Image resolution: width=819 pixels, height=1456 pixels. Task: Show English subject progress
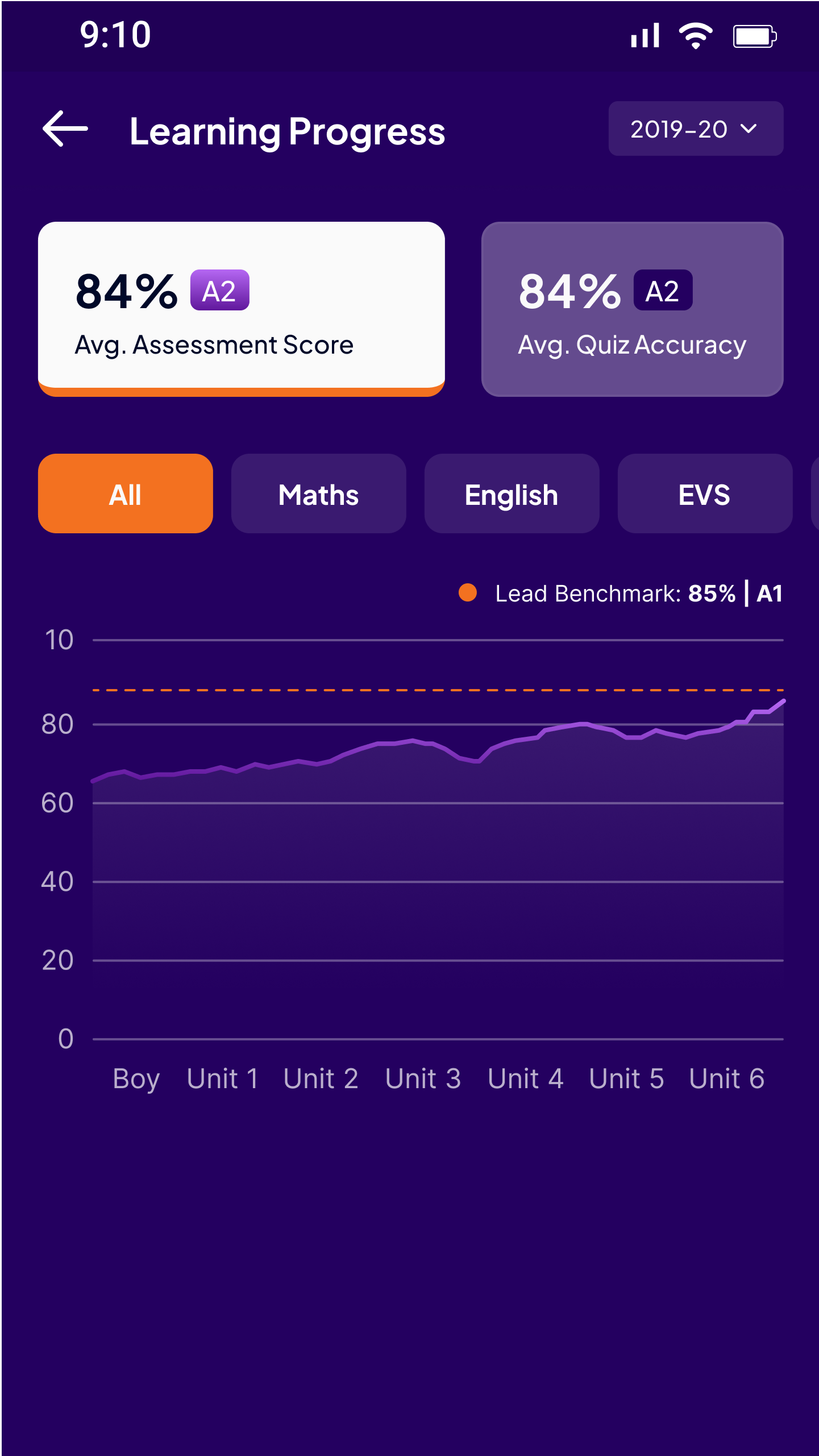512,493
